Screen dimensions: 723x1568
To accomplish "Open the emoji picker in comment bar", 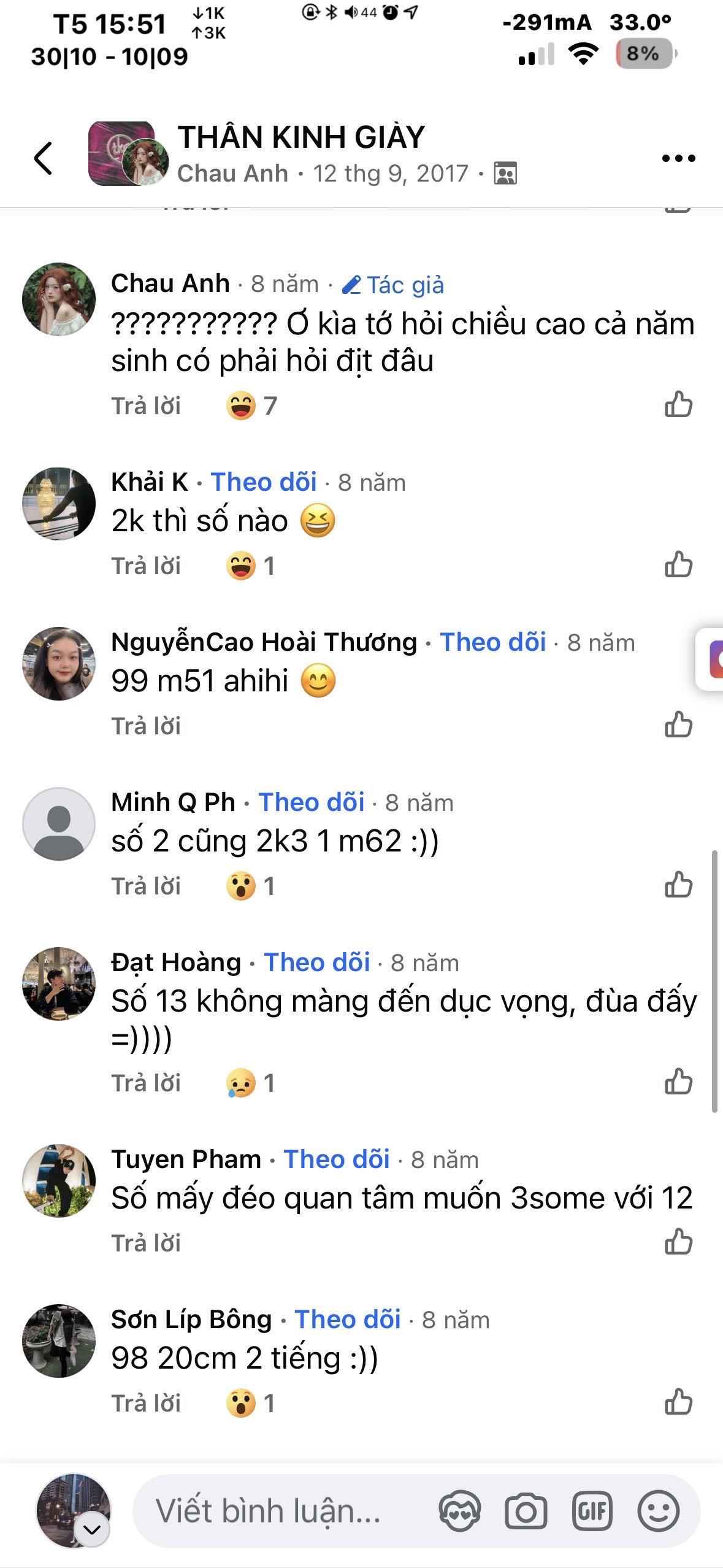I will tap(658, 1511).
